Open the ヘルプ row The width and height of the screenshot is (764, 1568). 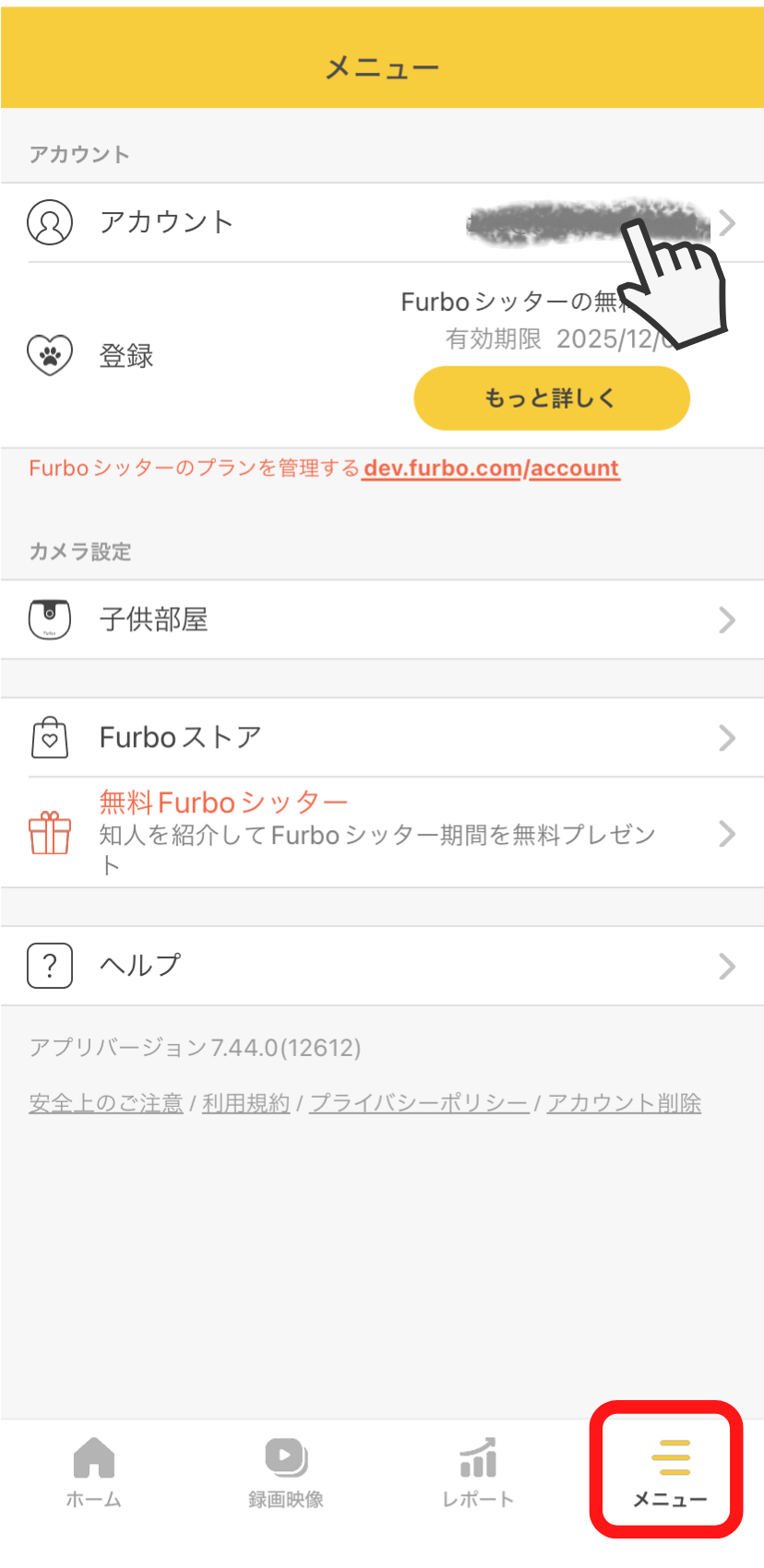click(382, 966)
